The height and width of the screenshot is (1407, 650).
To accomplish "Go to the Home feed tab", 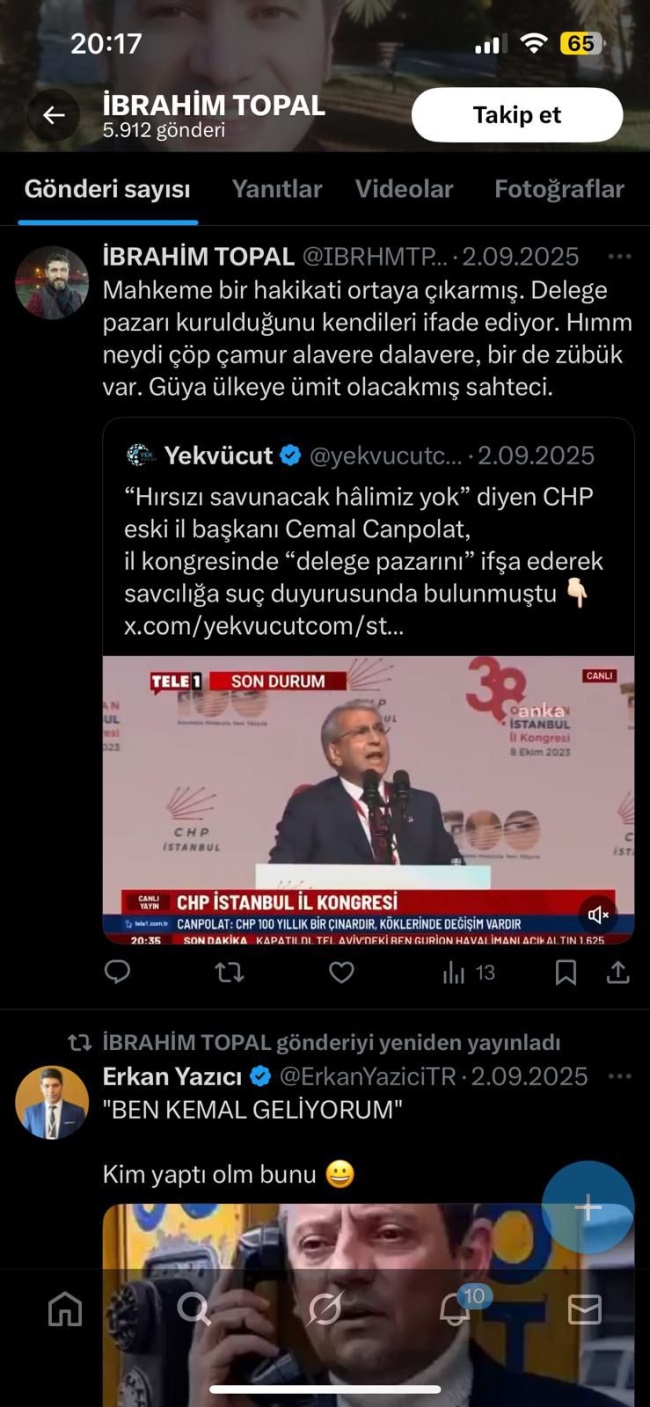I will [x=65, y=1308].
